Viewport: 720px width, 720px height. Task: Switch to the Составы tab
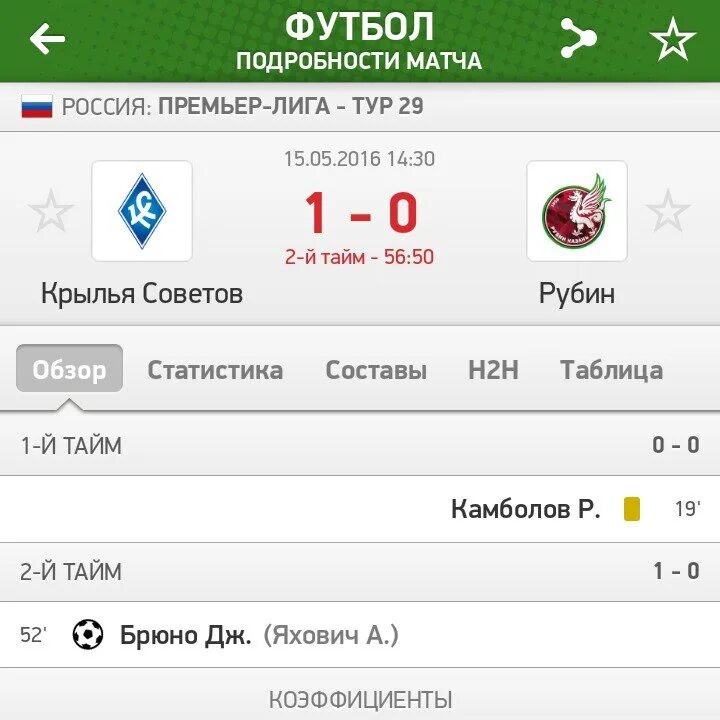[376, 370]
